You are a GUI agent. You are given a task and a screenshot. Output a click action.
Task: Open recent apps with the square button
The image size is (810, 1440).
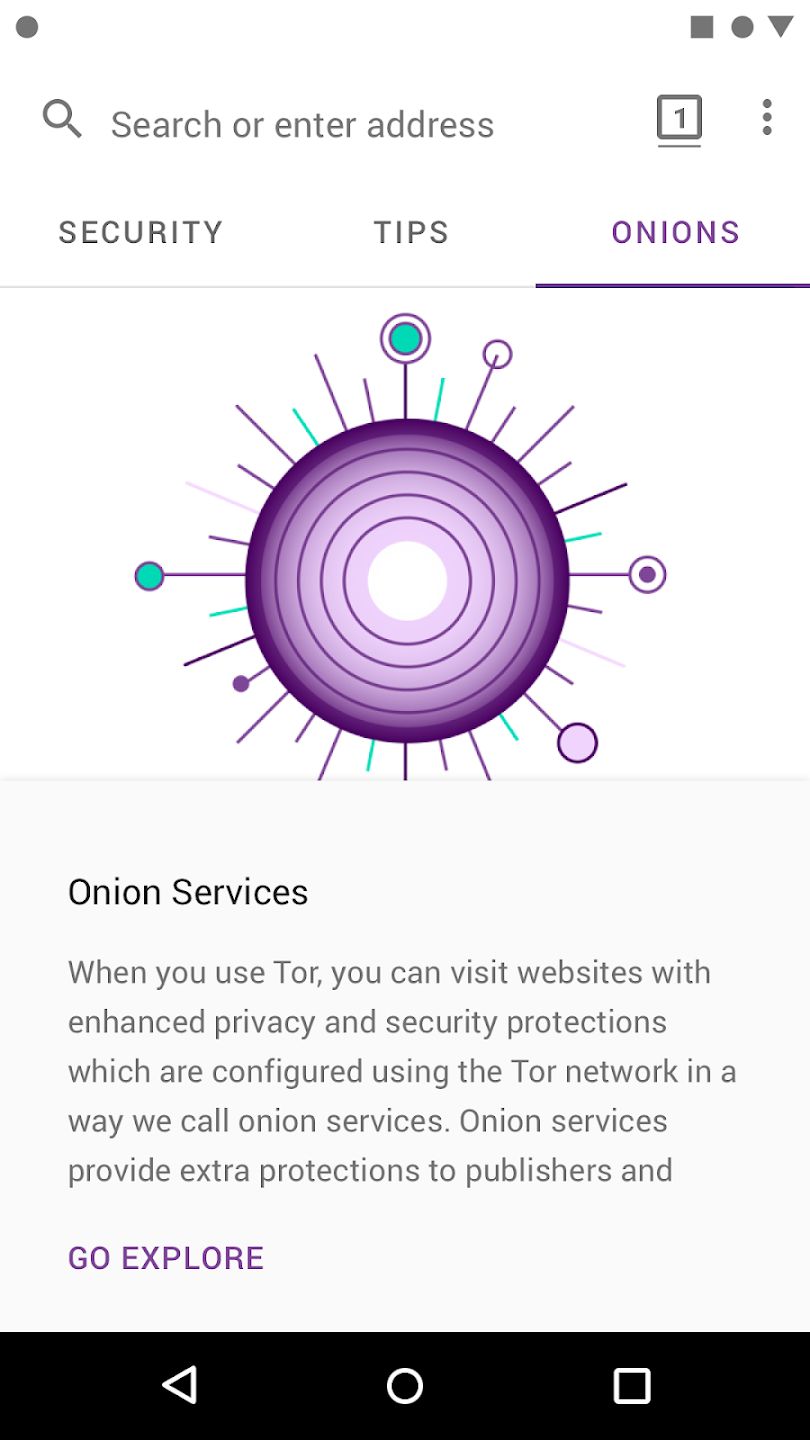coord(631,1386)
